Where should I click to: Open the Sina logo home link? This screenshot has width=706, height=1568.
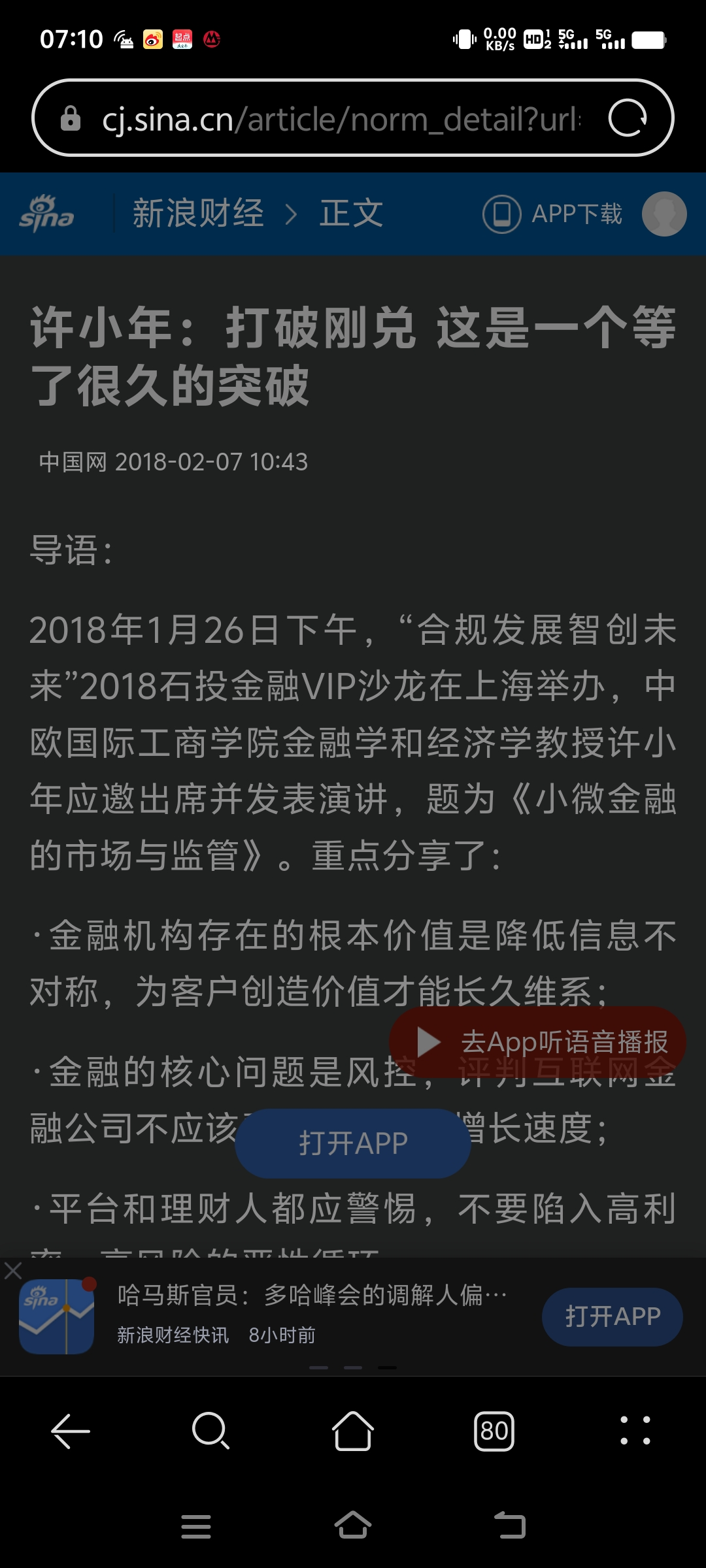click(x=46, y=214)
